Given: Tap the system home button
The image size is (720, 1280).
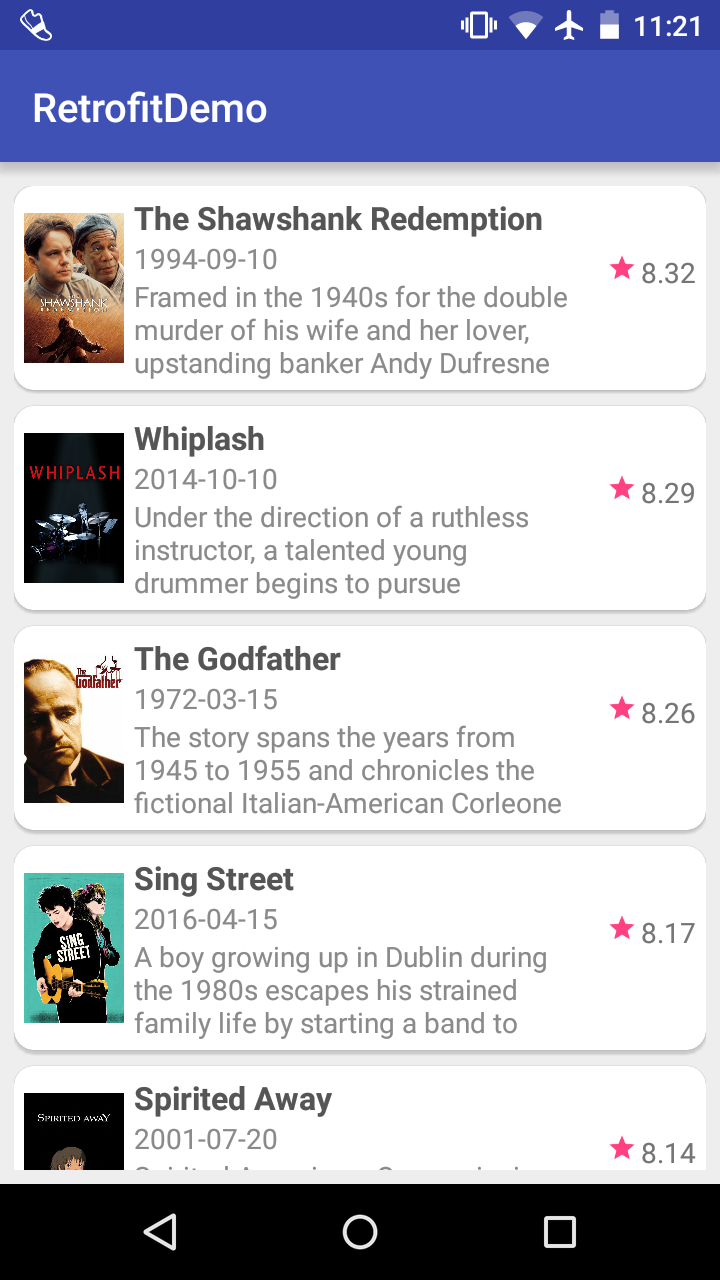Looking at the screenshot, I should [360, 1232].
